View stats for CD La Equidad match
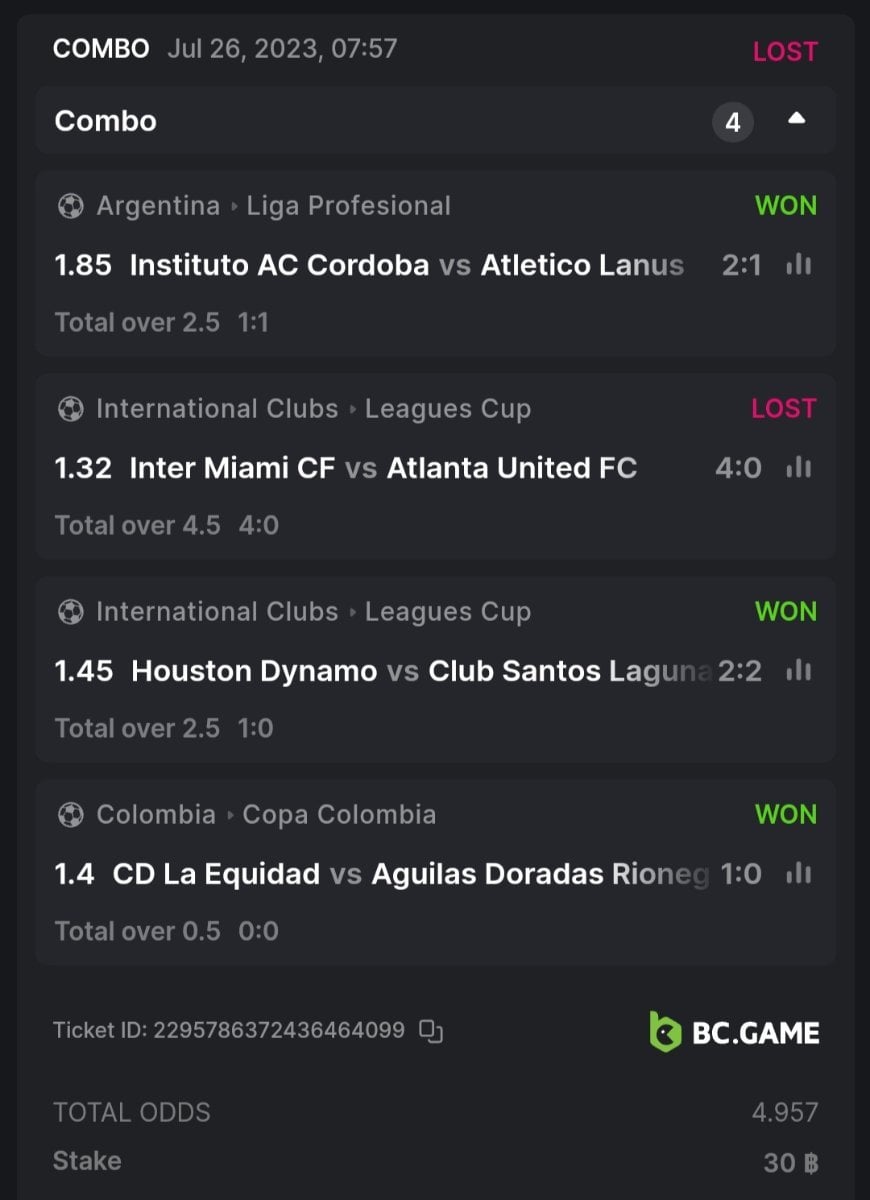Viewport: 870px width, 1200px height. pyautogui.click(x=798, y=874)
